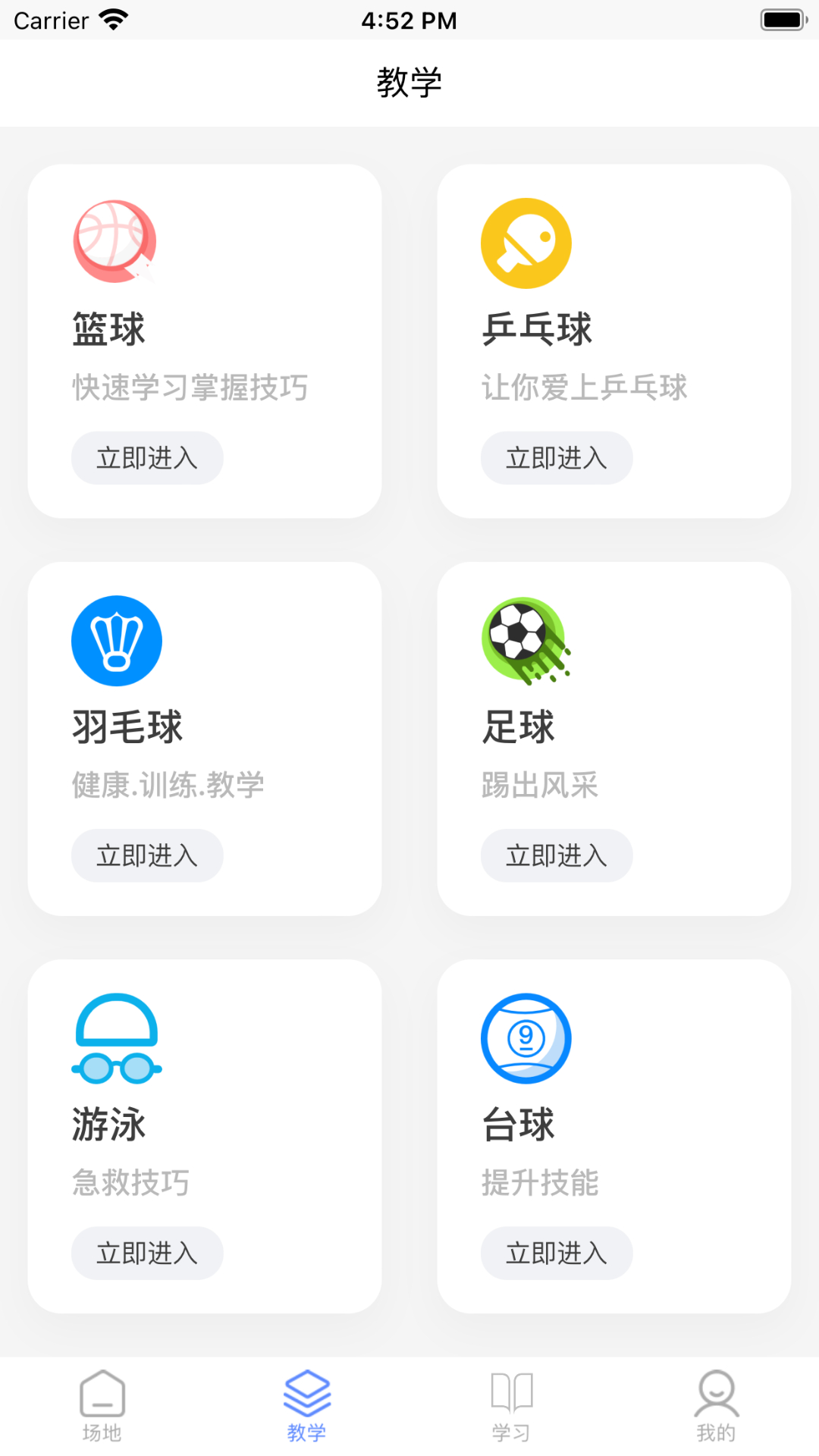
Task: Switch to the 场地 tab
Action: point(102,1406)
